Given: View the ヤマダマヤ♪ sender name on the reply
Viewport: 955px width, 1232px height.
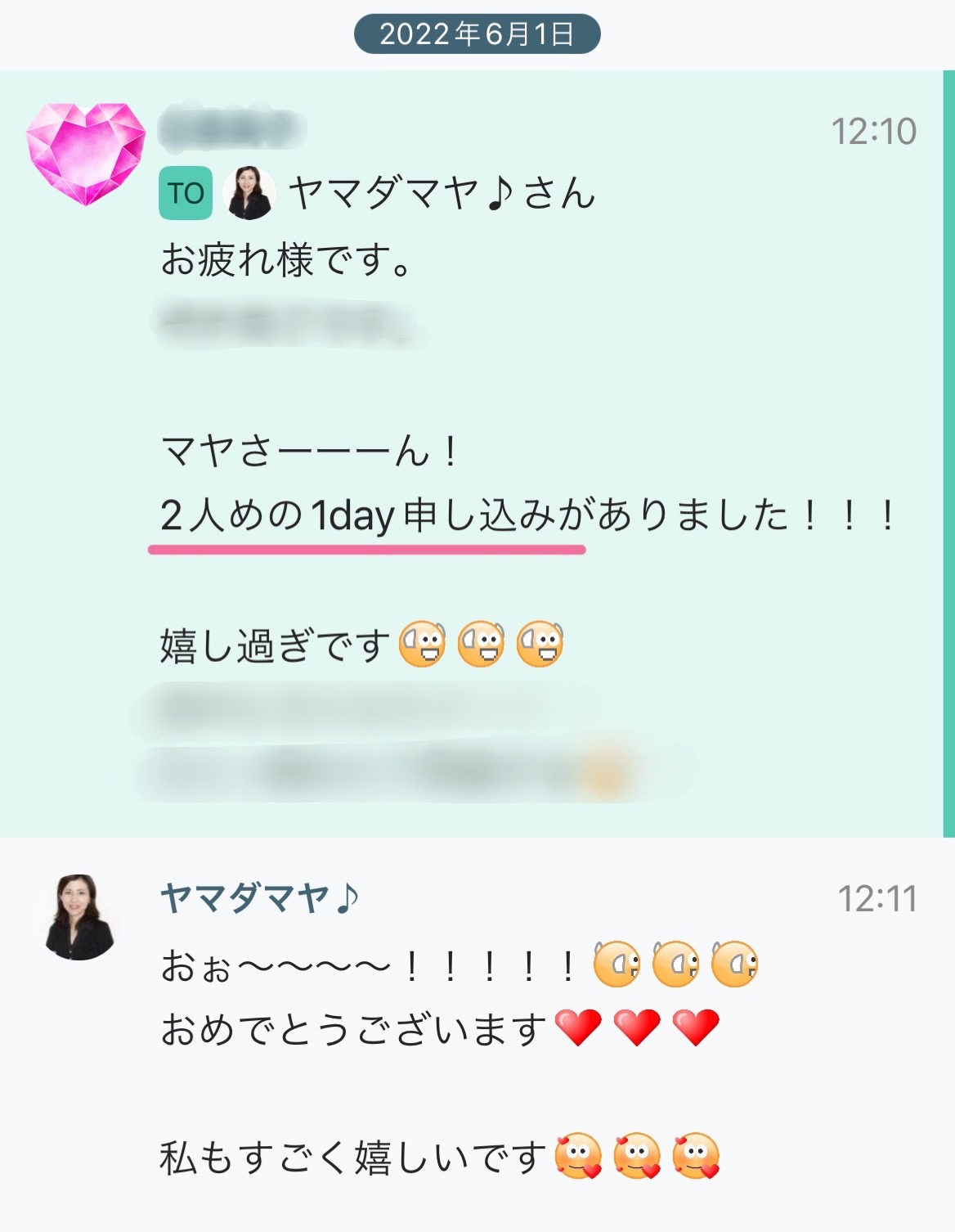Looking at the screenshot, I should pyautogui.click(x=259, y=898).
